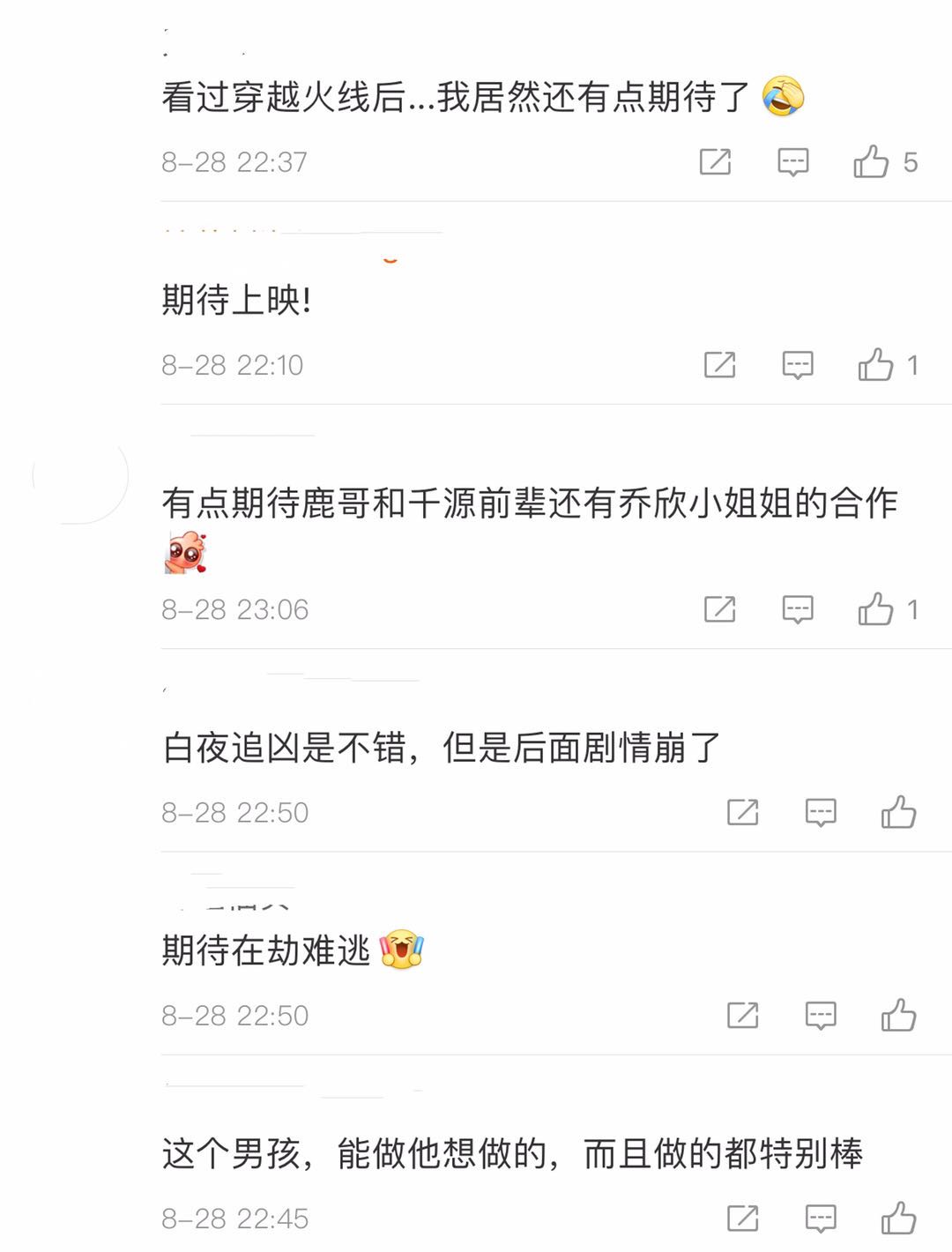Reply to the 白夜追凶 comment
The image size is (952, 1252).
[821, 812]
